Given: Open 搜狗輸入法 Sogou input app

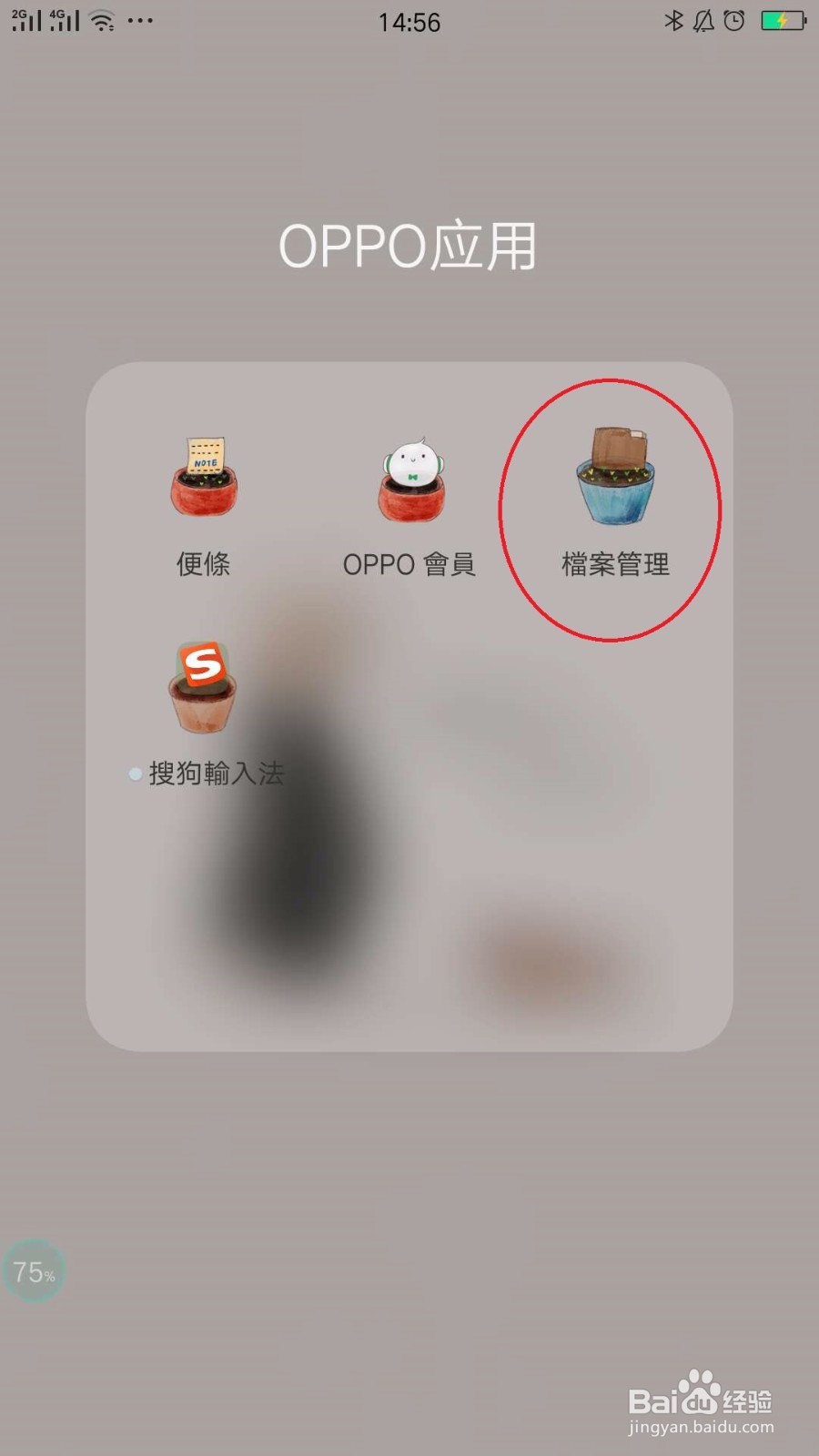Looking at the screenshot, I should (x=202, y=687).
